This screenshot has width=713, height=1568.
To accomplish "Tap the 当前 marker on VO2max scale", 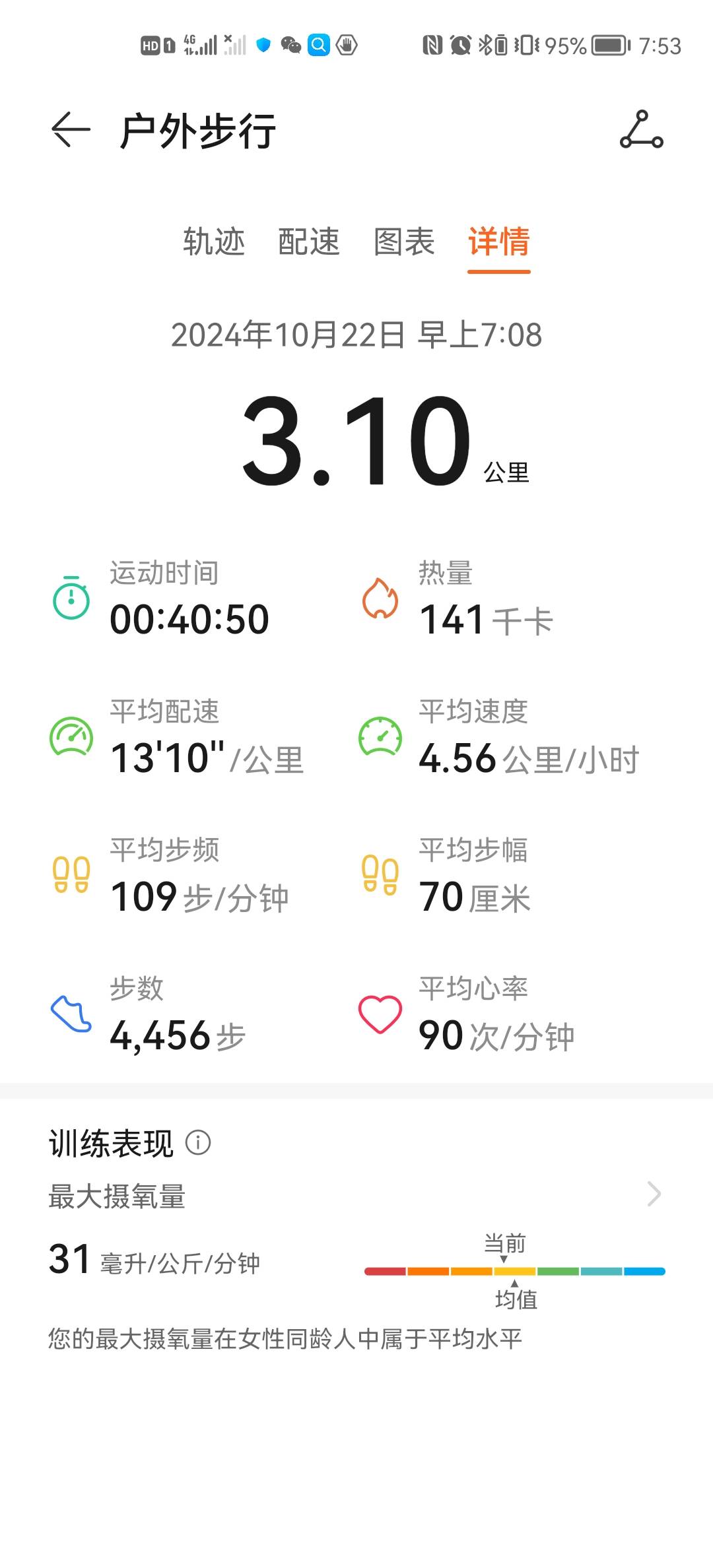I will pos(505,1243).
